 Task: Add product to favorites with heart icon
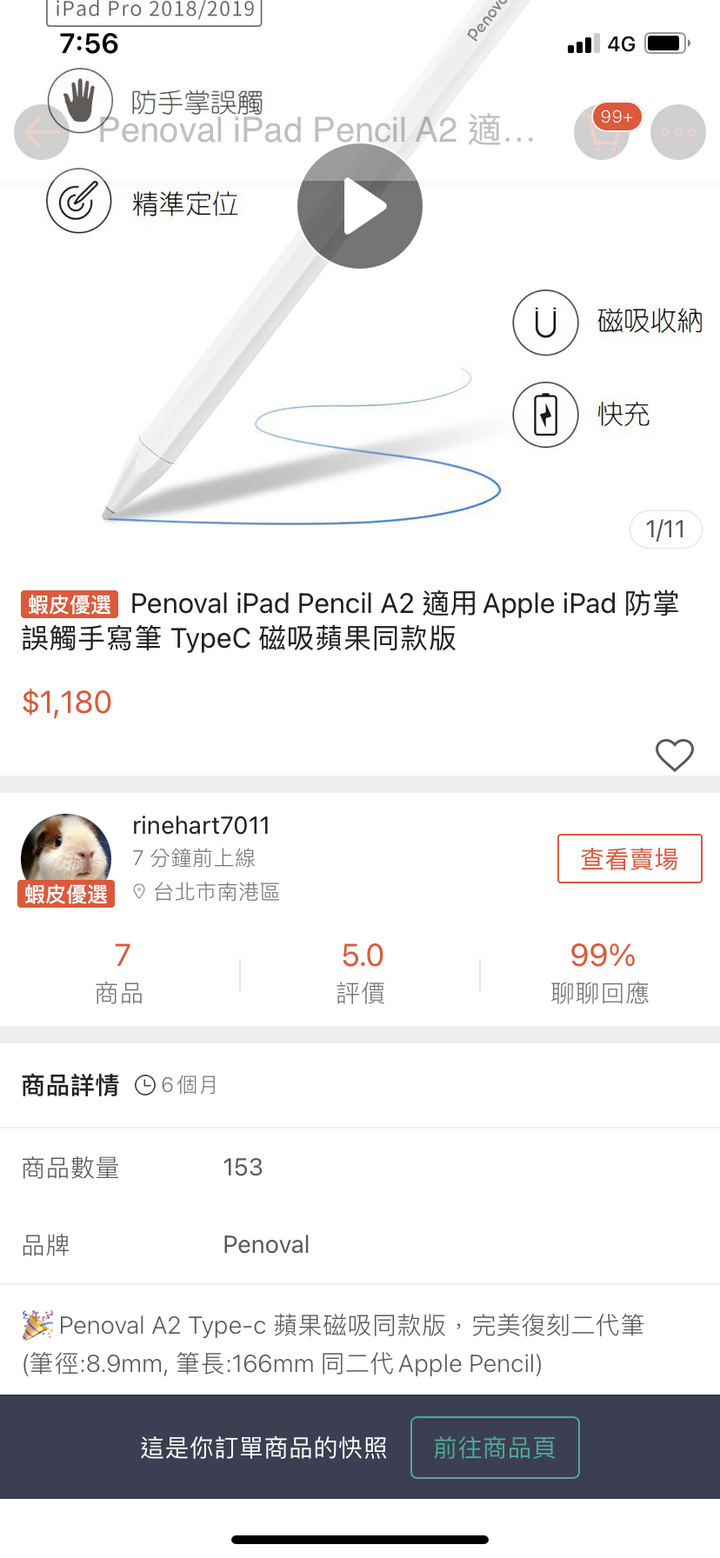click(674, 755)
